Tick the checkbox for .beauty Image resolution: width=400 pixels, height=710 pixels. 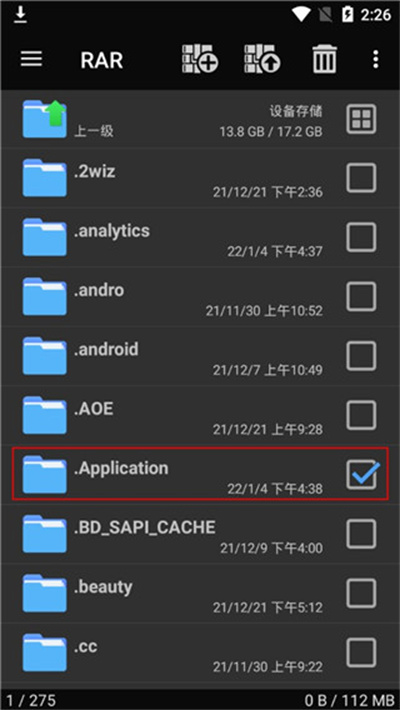pos(361,594)
